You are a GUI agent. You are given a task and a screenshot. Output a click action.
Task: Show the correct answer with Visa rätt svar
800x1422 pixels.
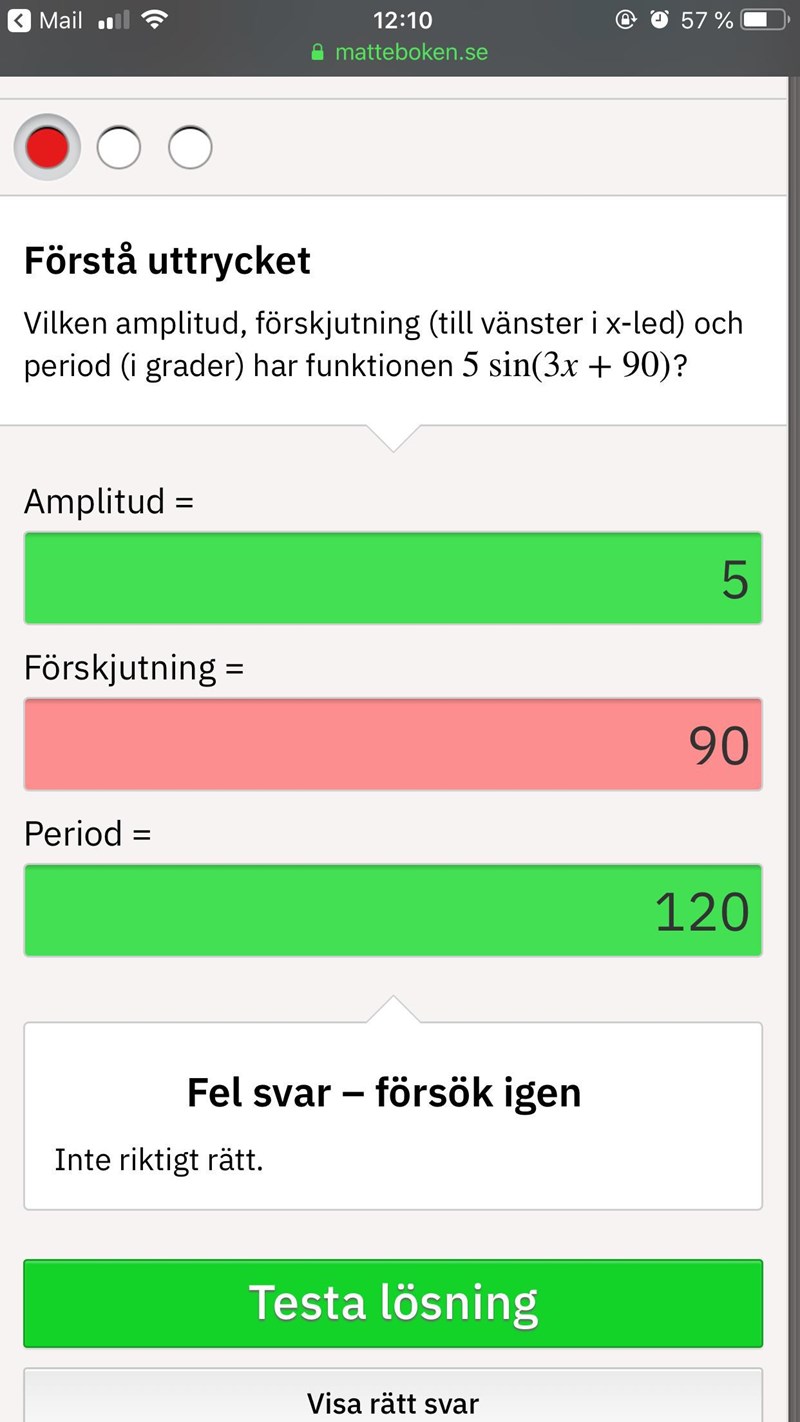click(393, 1402)
